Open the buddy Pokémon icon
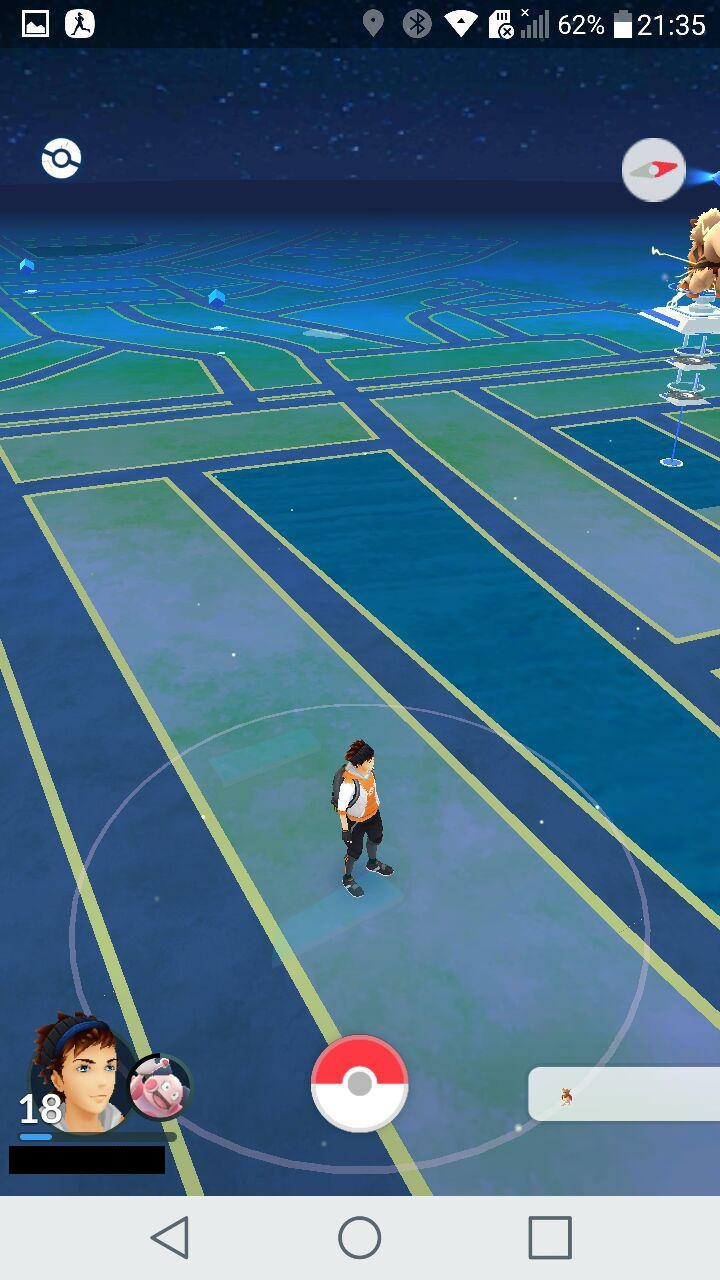The height and width of the screenshot is (1280, 720). coord(159,1086)
